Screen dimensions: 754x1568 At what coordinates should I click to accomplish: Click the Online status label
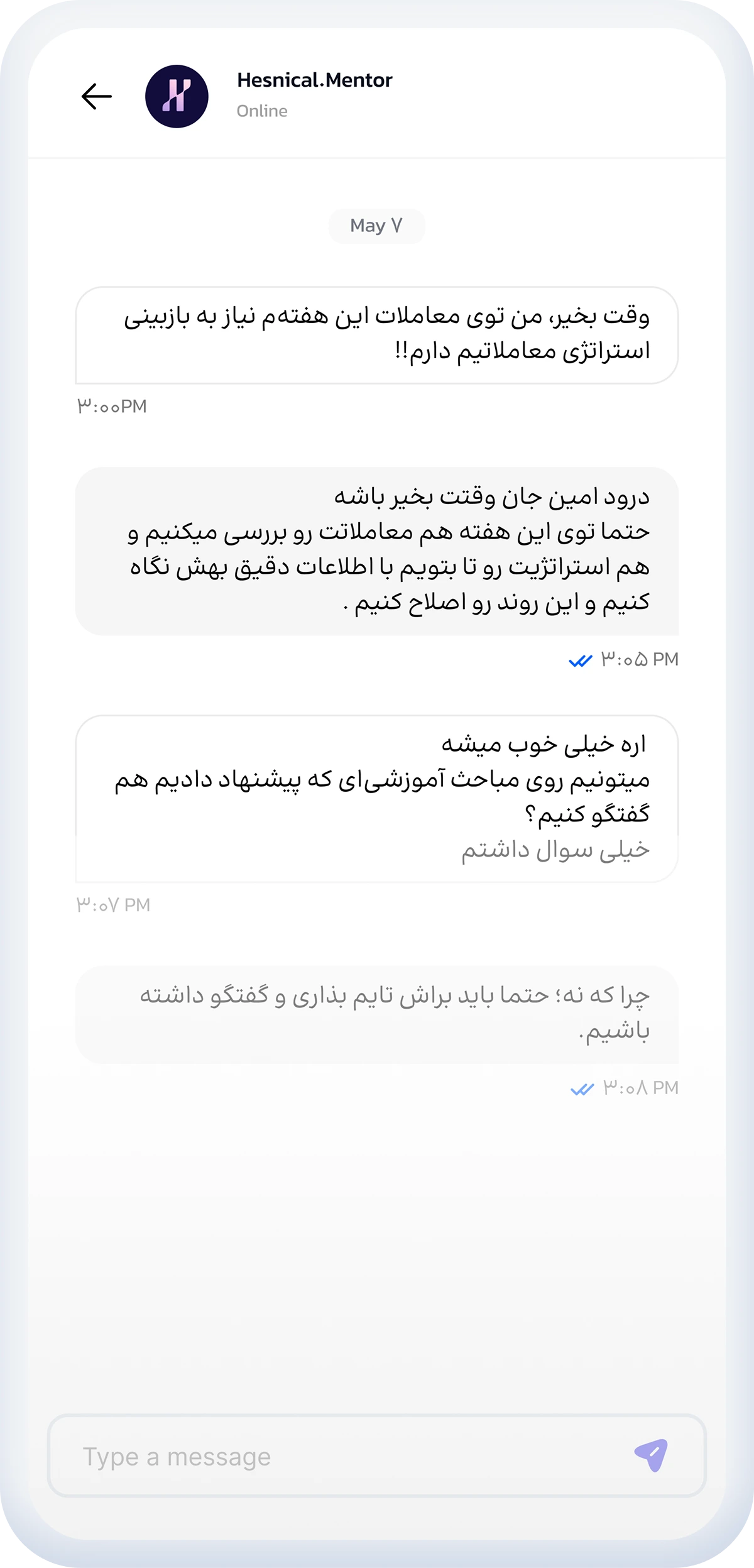[x=261, y=110]
